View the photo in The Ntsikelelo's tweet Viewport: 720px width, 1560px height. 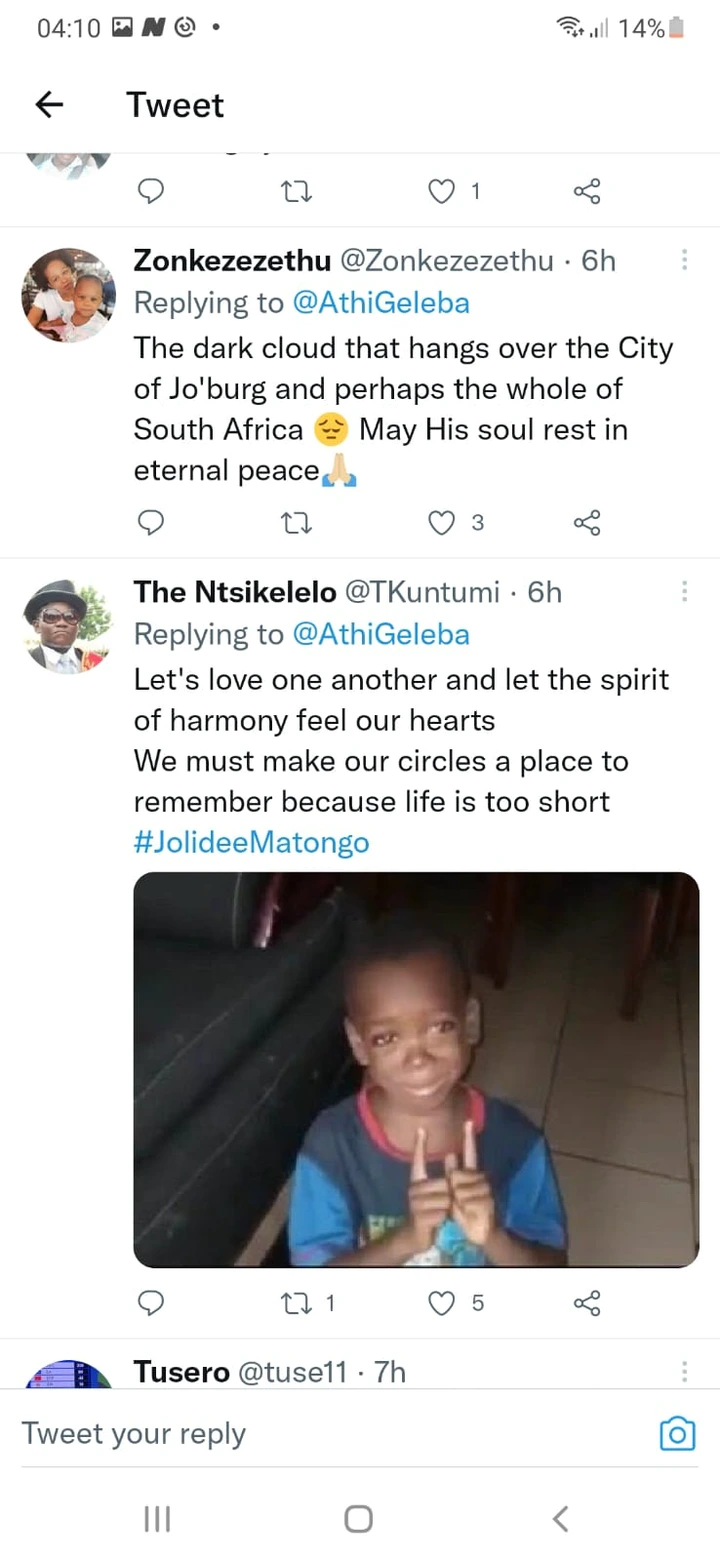pos(416,1069)
